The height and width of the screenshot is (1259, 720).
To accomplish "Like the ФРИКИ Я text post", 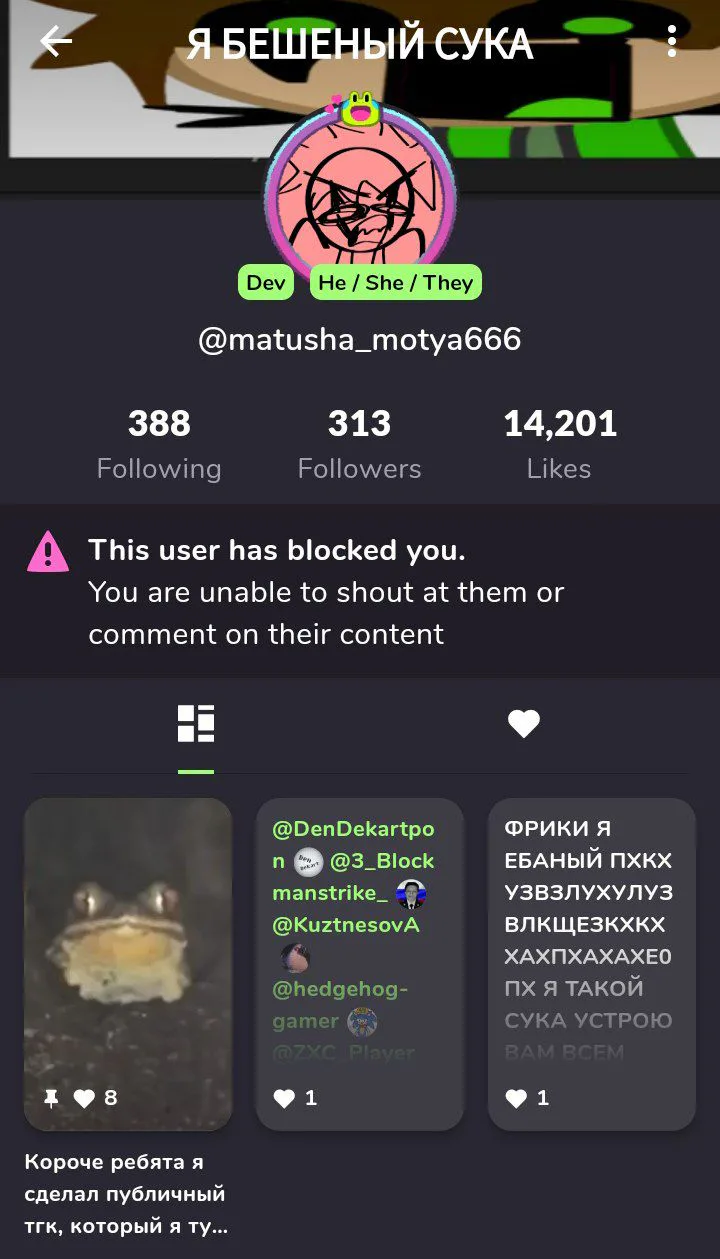I will coord(516,1098).
